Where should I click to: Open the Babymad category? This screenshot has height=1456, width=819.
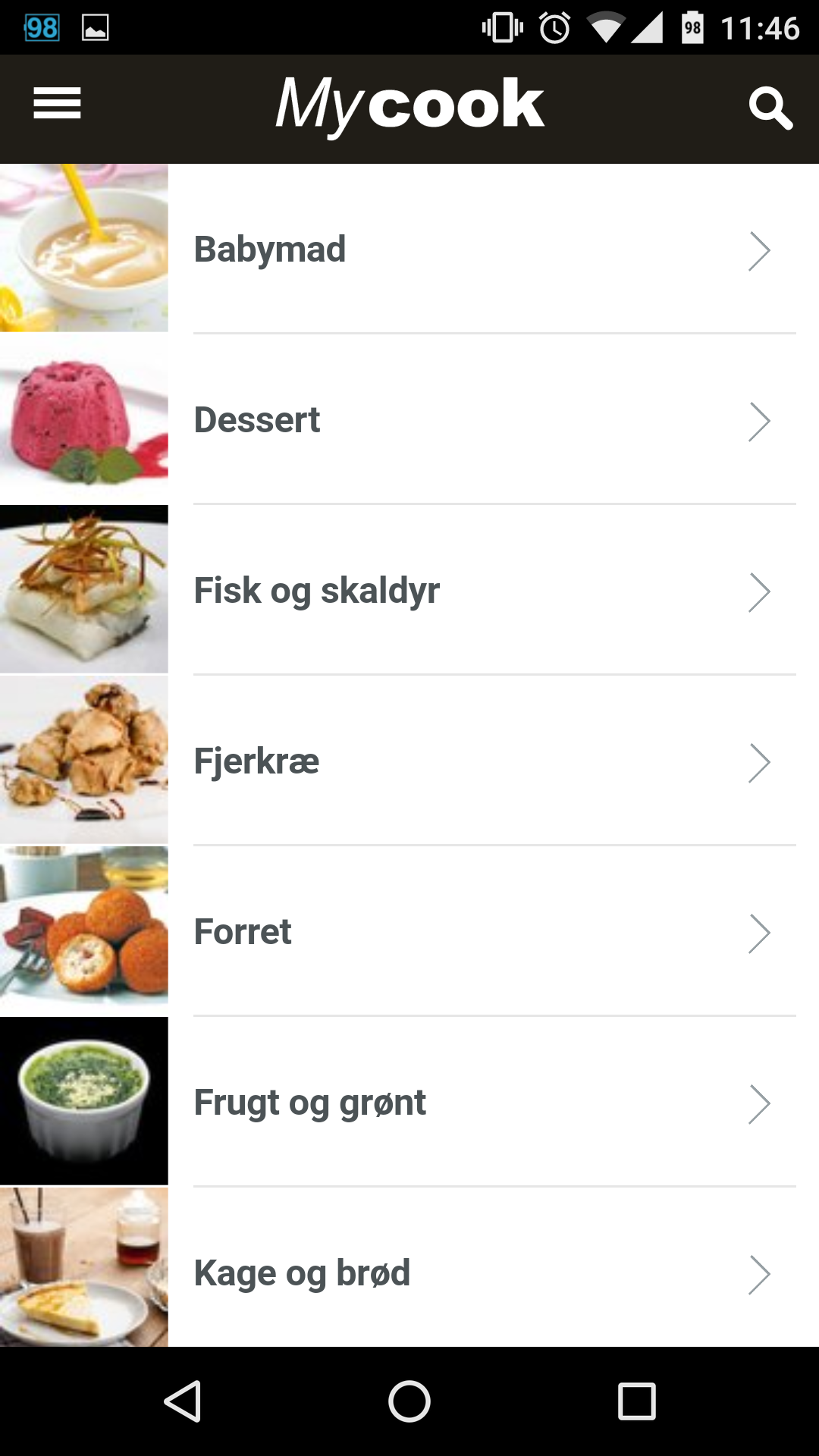pyautogui.click(x=409, y=249)
